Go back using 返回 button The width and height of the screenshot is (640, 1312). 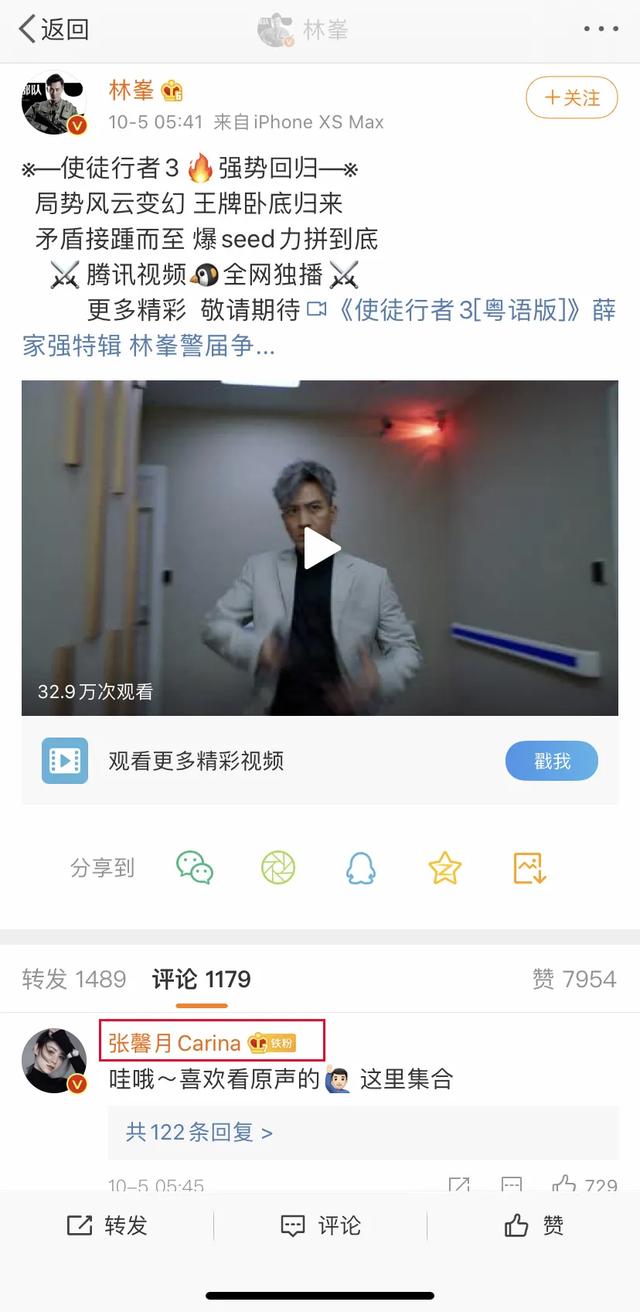pyautogui.click(x=55, y=29)
